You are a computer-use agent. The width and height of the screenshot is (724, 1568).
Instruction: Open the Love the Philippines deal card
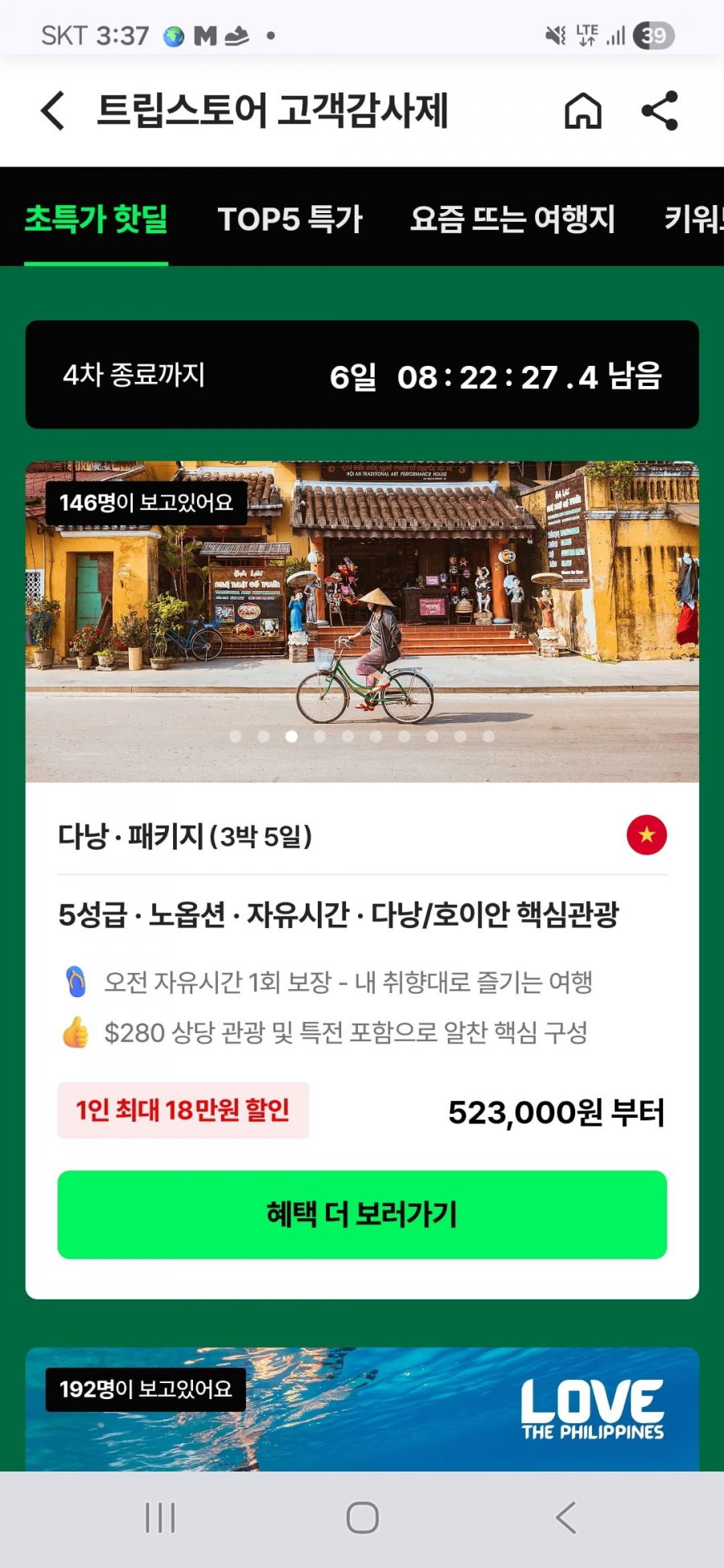(x=362, y=1409)
